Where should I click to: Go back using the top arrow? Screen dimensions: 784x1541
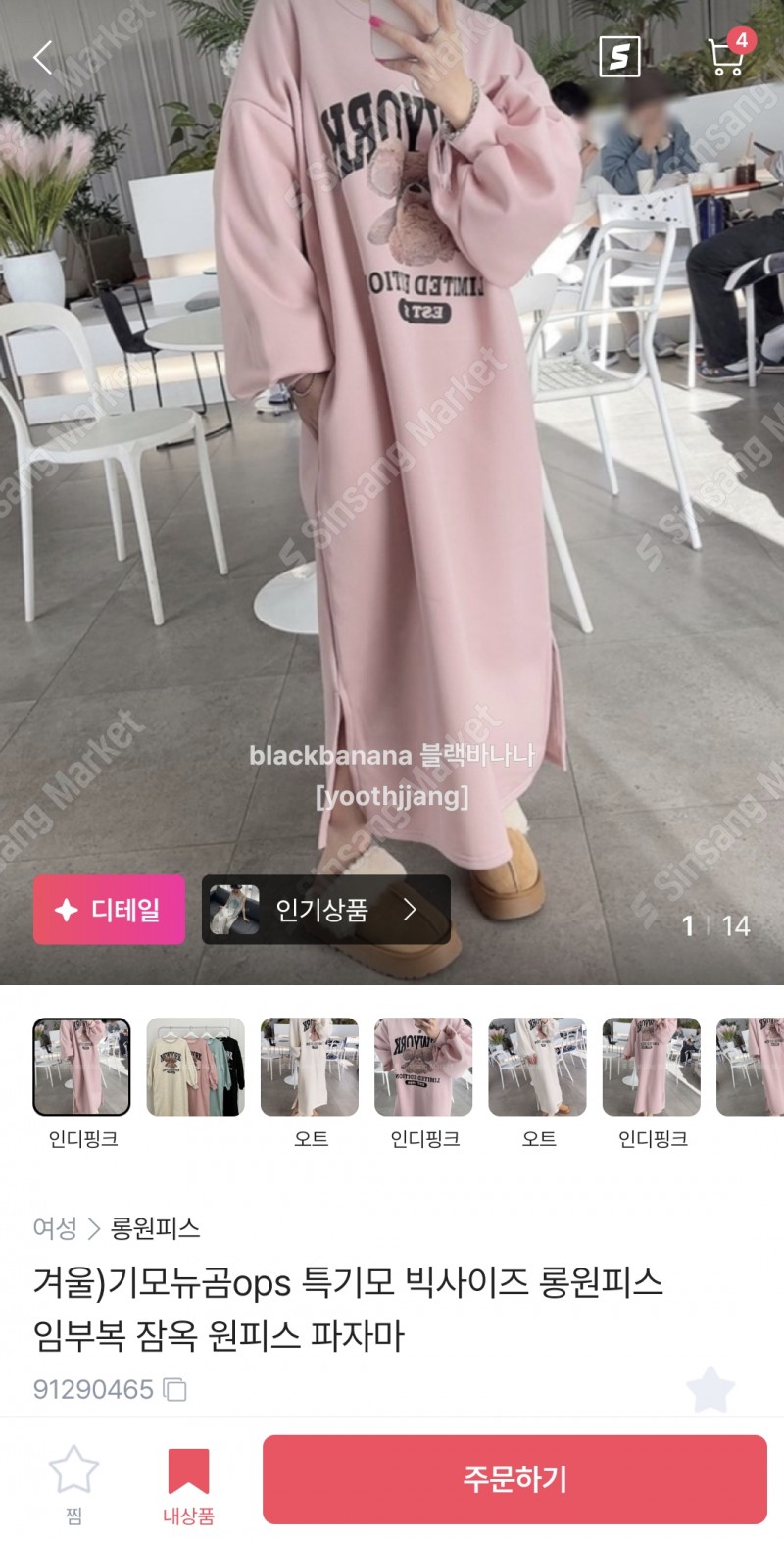(x=43, y=57)
